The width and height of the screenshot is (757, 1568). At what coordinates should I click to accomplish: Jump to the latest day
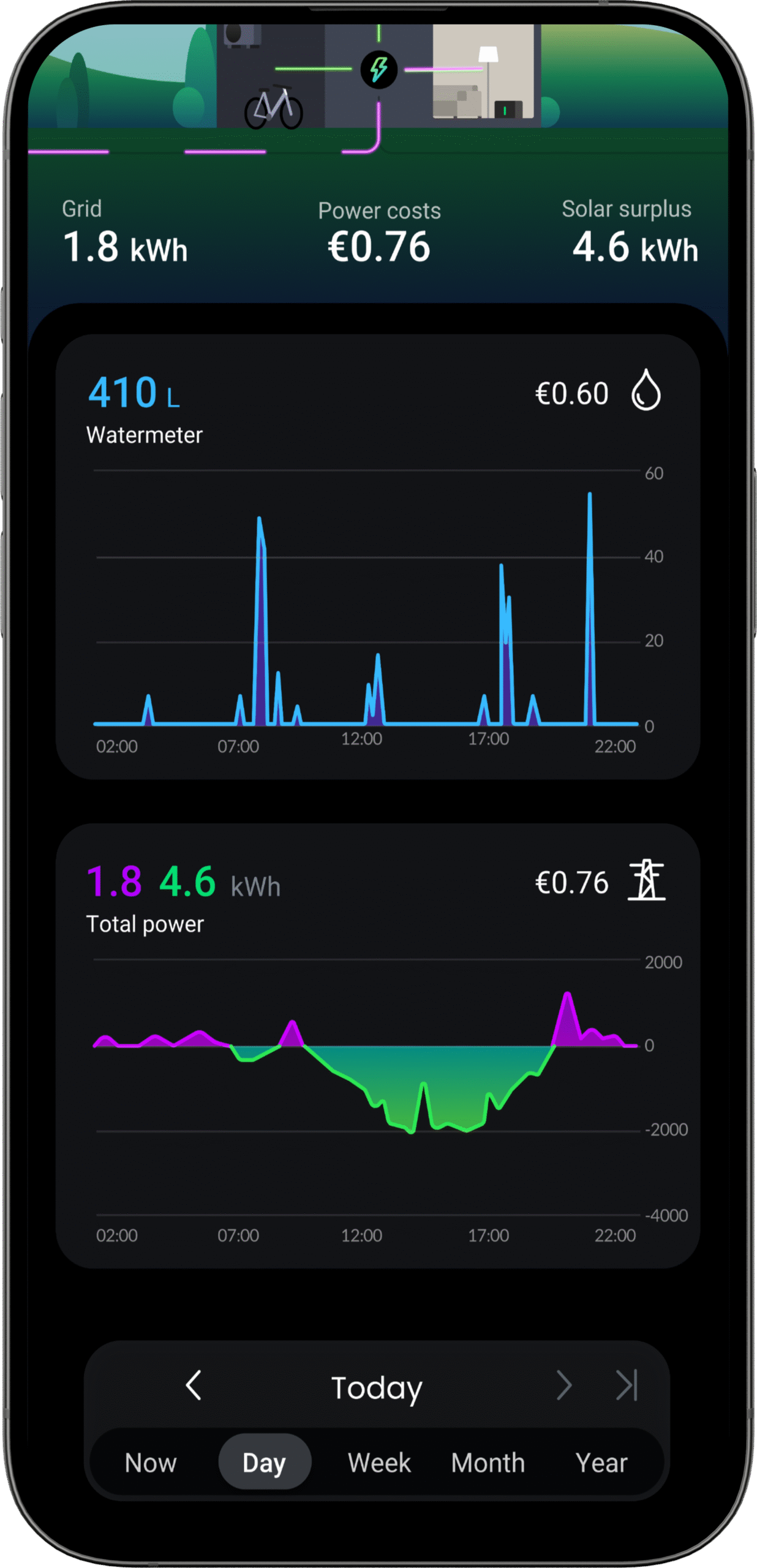(627, 1385)
